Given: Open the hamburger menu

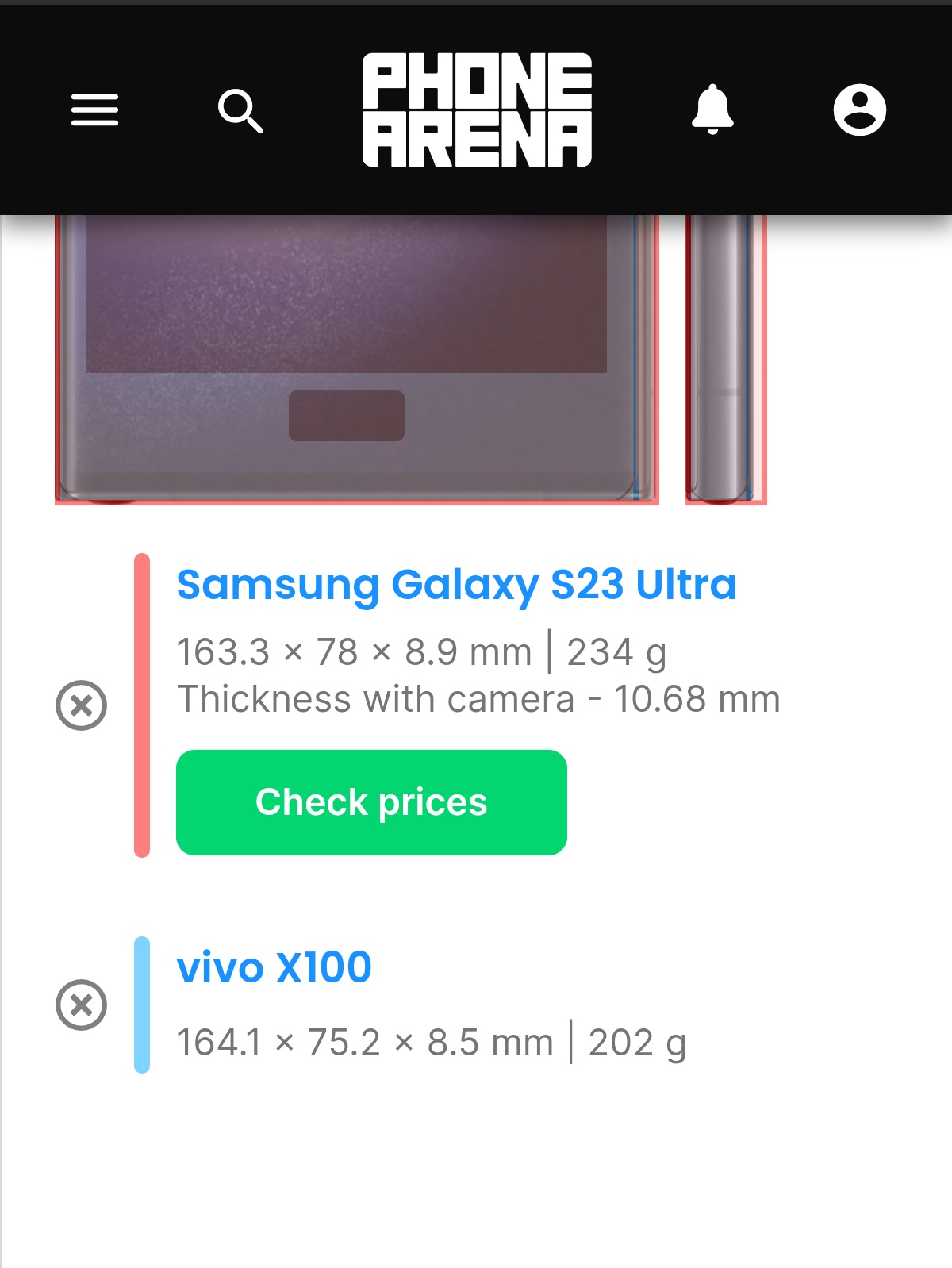Looking at the screenshot, I should (94, 110).
